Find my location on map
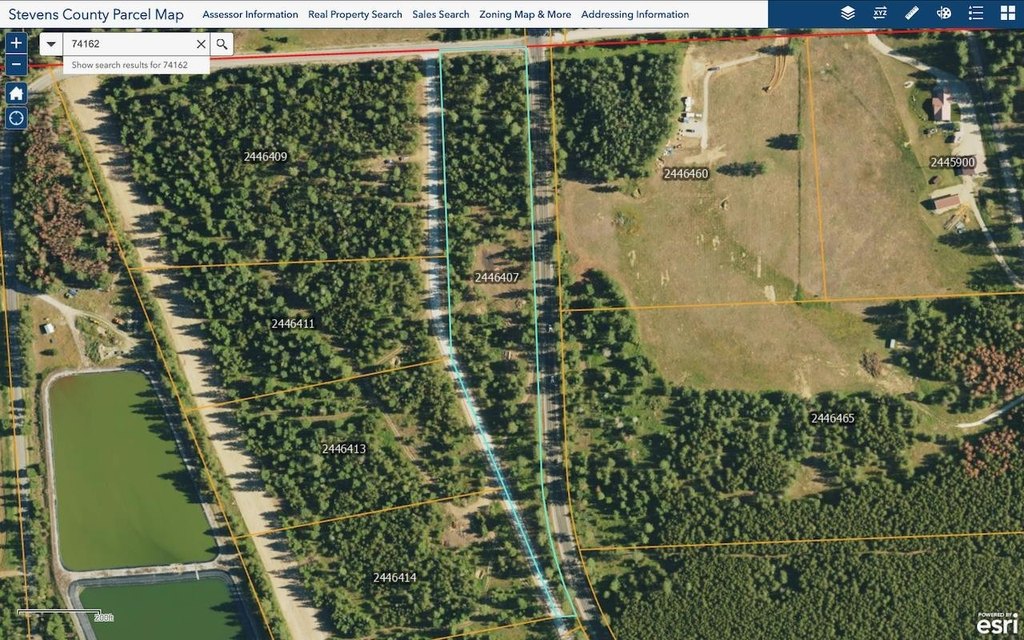Viewport: 1024px width, 640px height. click(16, 117)
